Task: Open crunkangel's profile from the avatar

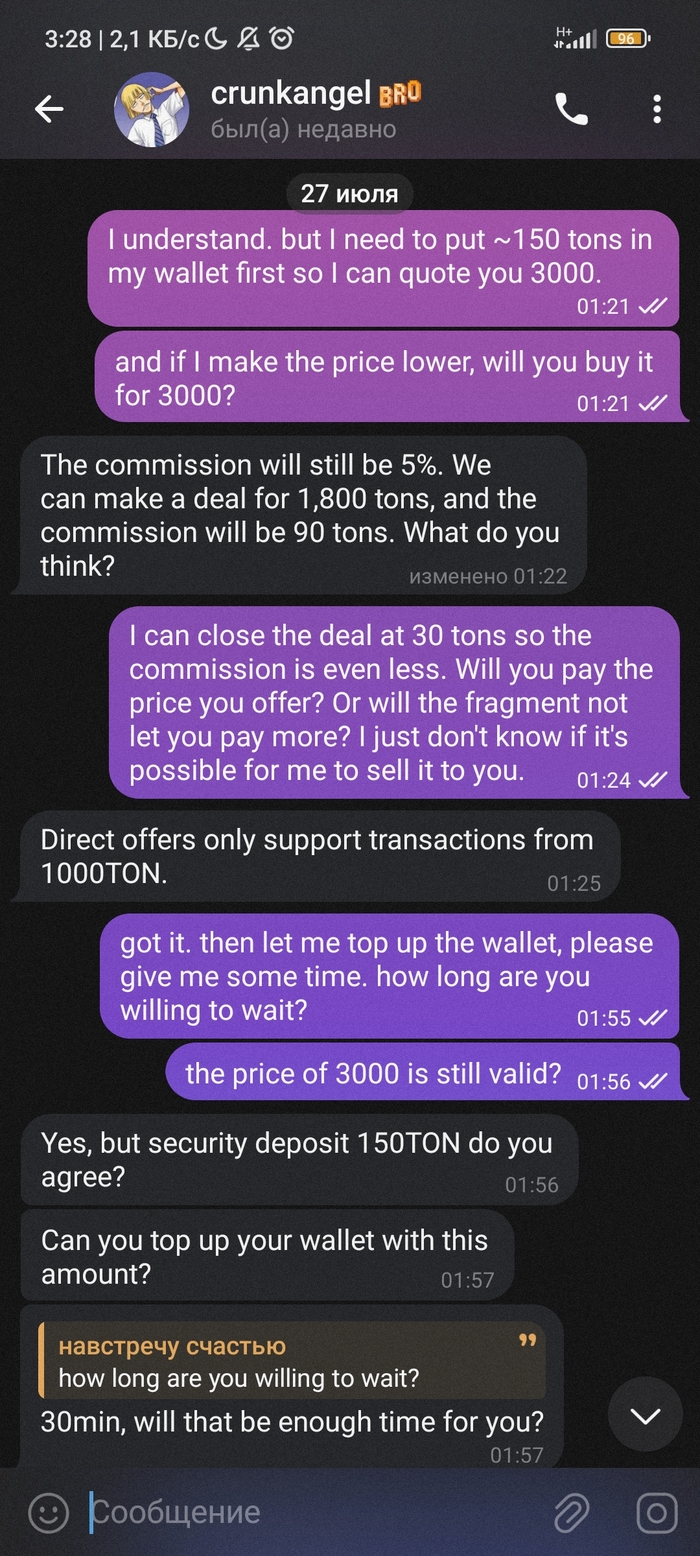Action: click(x=152, y=110)
